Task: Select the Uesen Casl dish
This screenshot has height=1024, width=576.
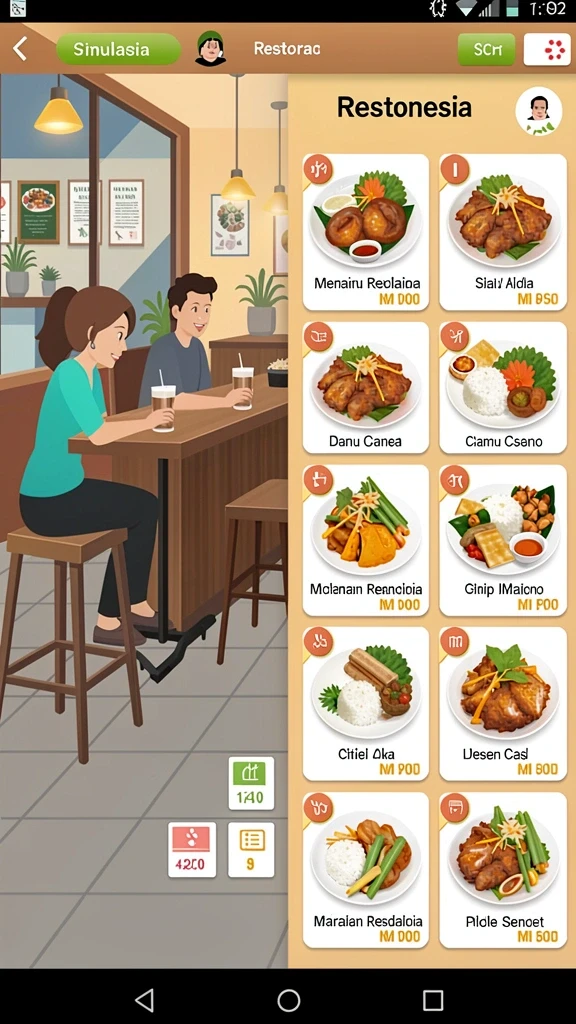Action: 503,704
